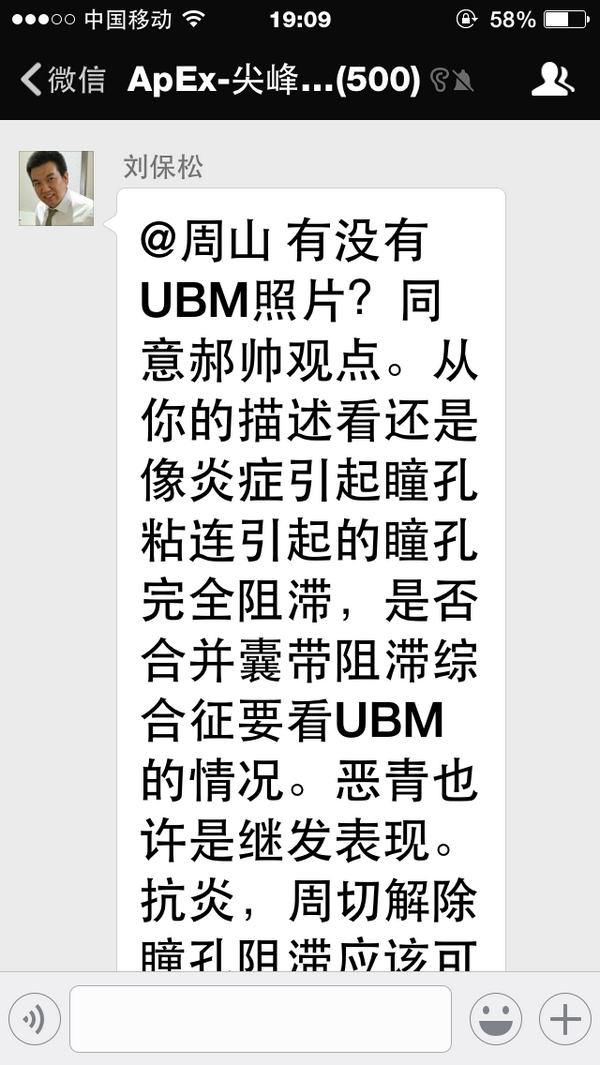Open the group chat details icon

[x=552, y=79]
